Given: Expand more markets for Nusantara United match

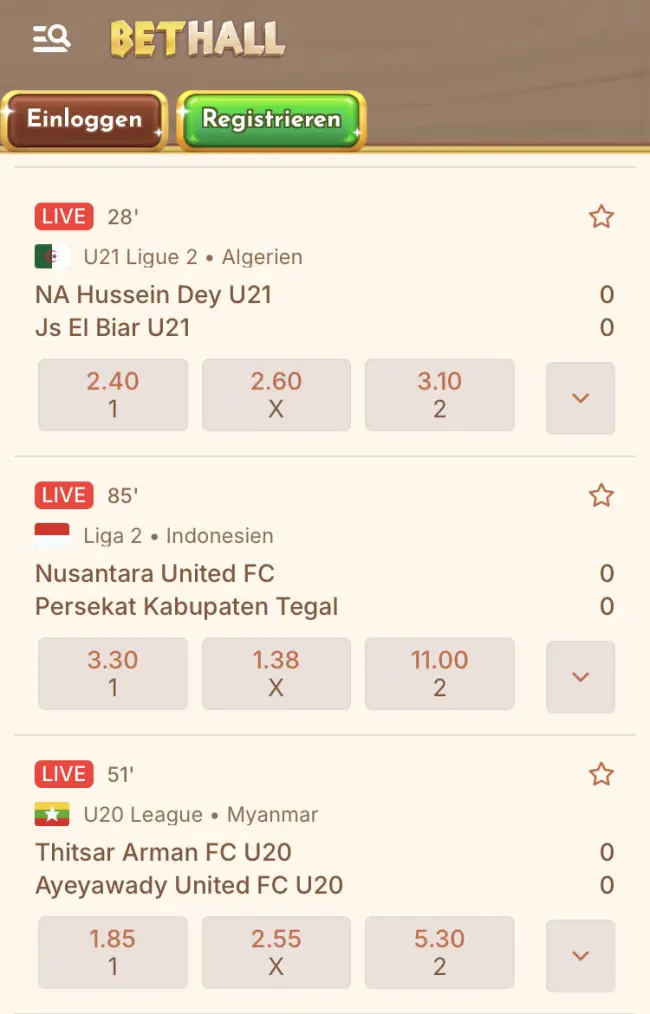Looking at the screenshot, I should click(x=580, y=677).
